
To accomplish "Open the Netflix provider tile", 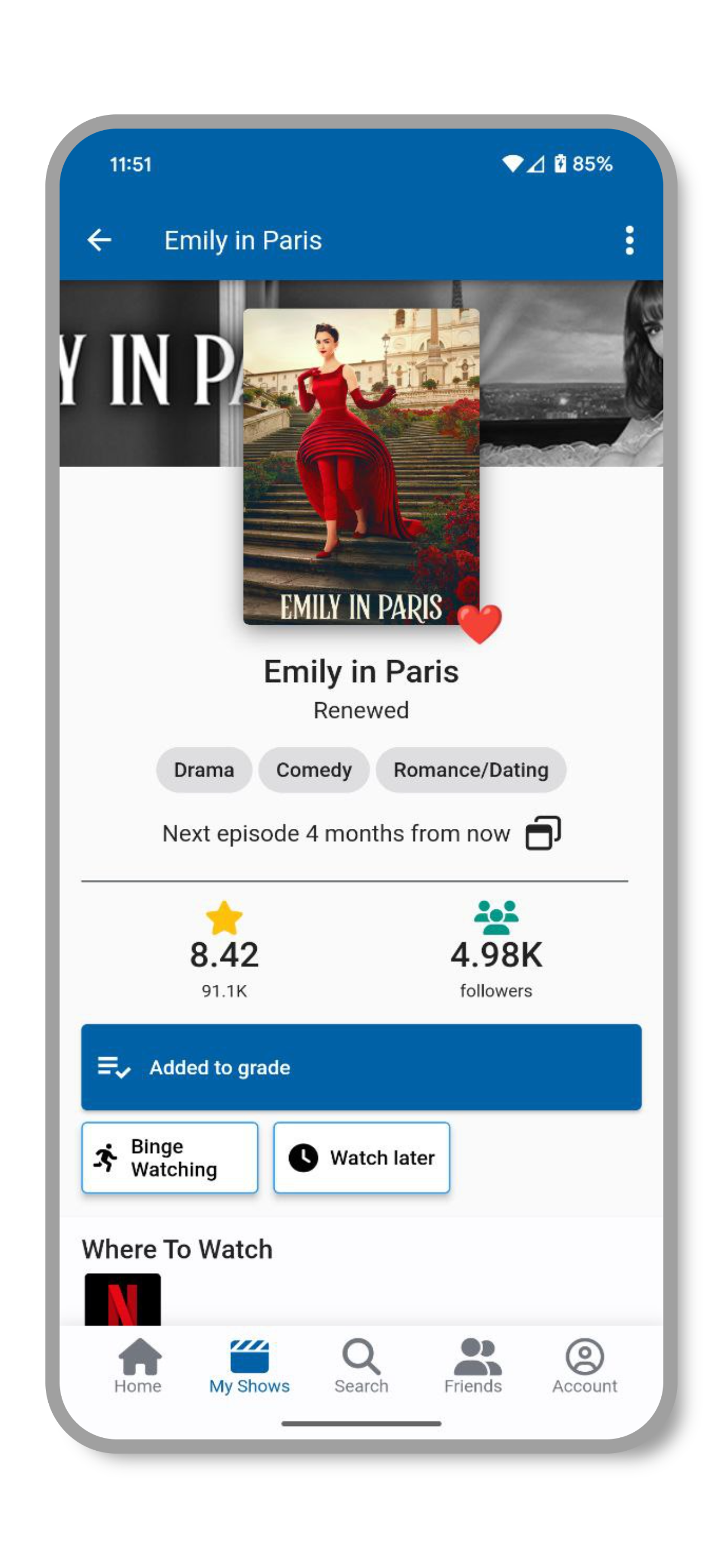I will coord(123,1299).
